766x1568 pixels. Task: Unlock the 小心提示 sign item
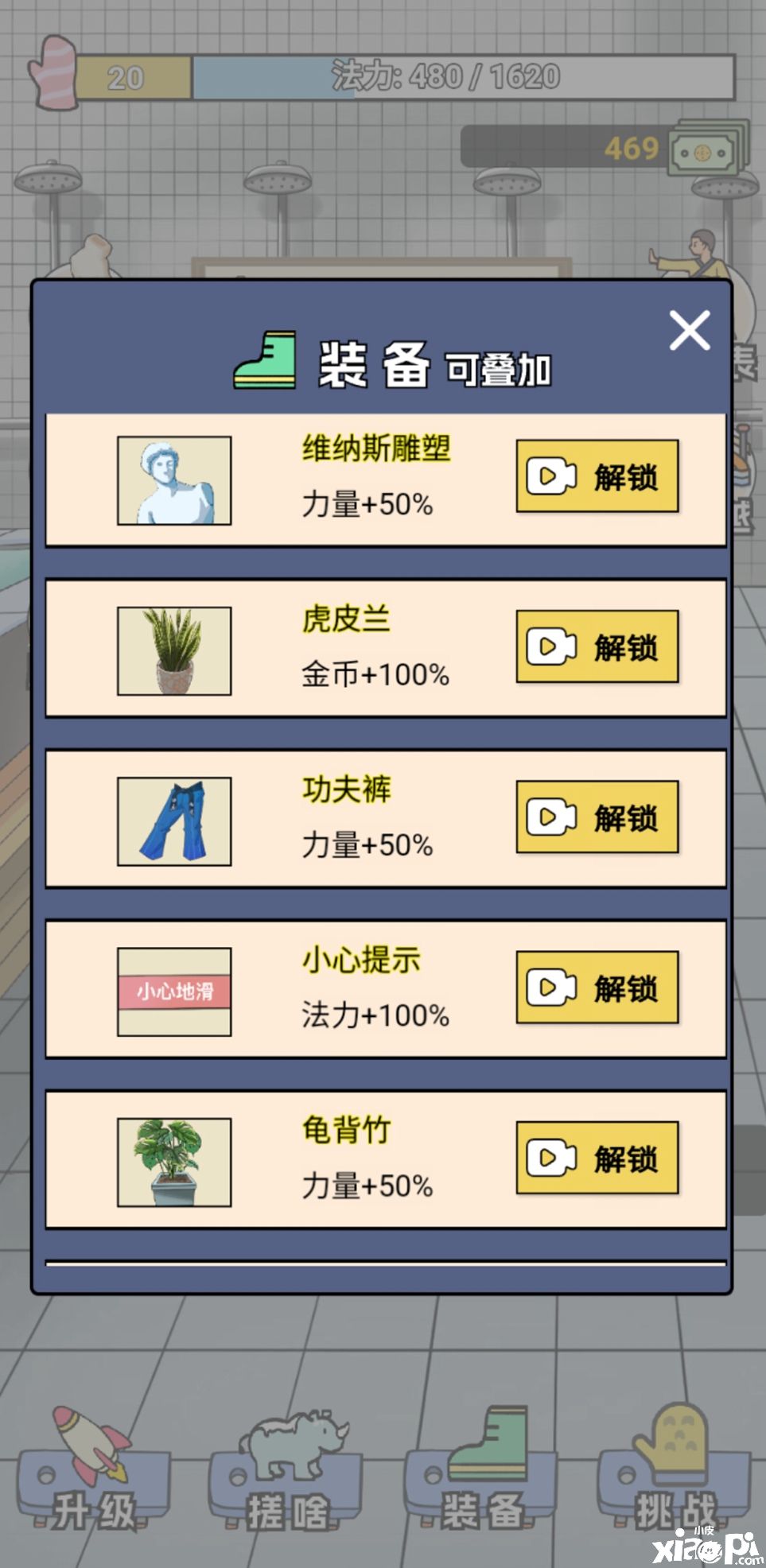(x=597, y=987)
